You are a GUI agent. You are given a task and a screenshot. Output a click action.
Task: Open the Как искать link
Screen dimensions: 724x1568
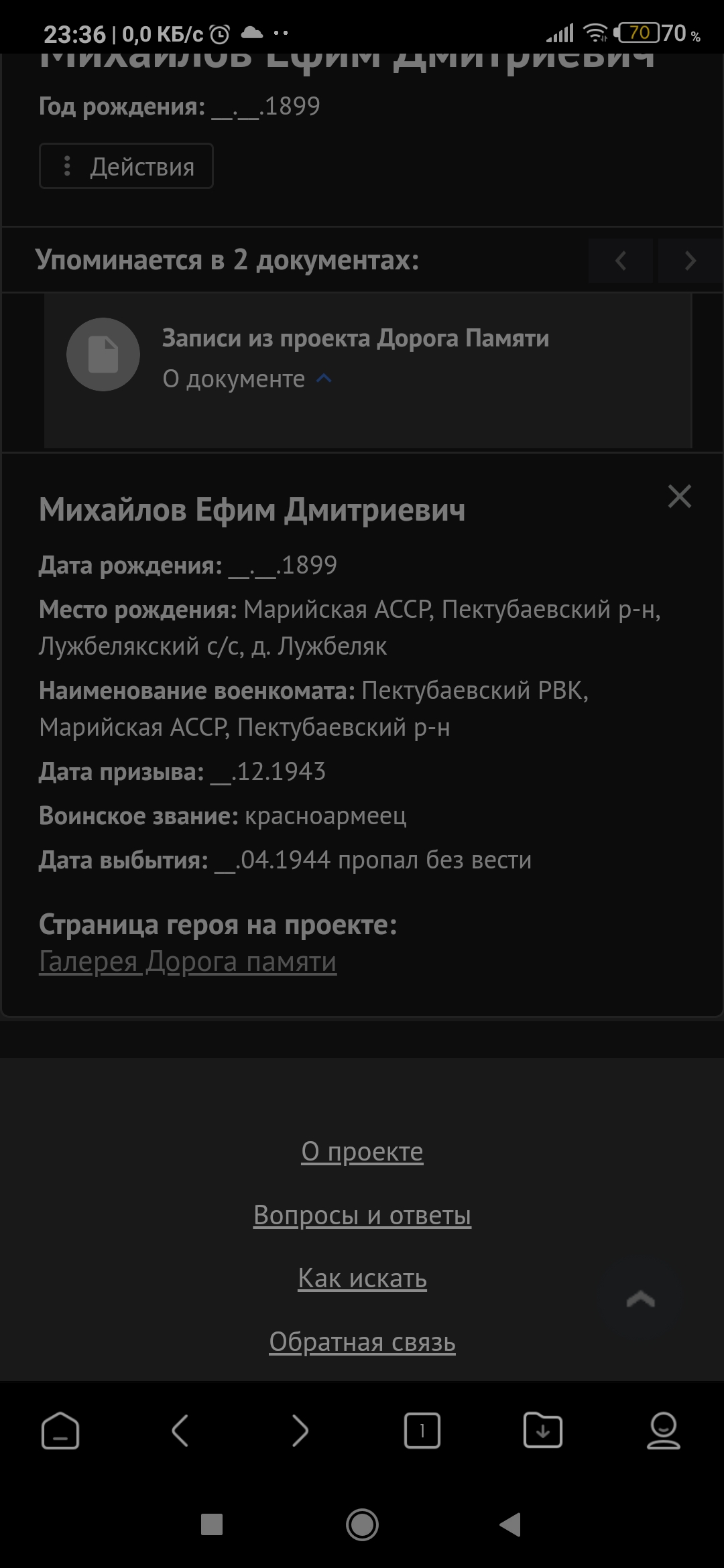pos(362,1278)
